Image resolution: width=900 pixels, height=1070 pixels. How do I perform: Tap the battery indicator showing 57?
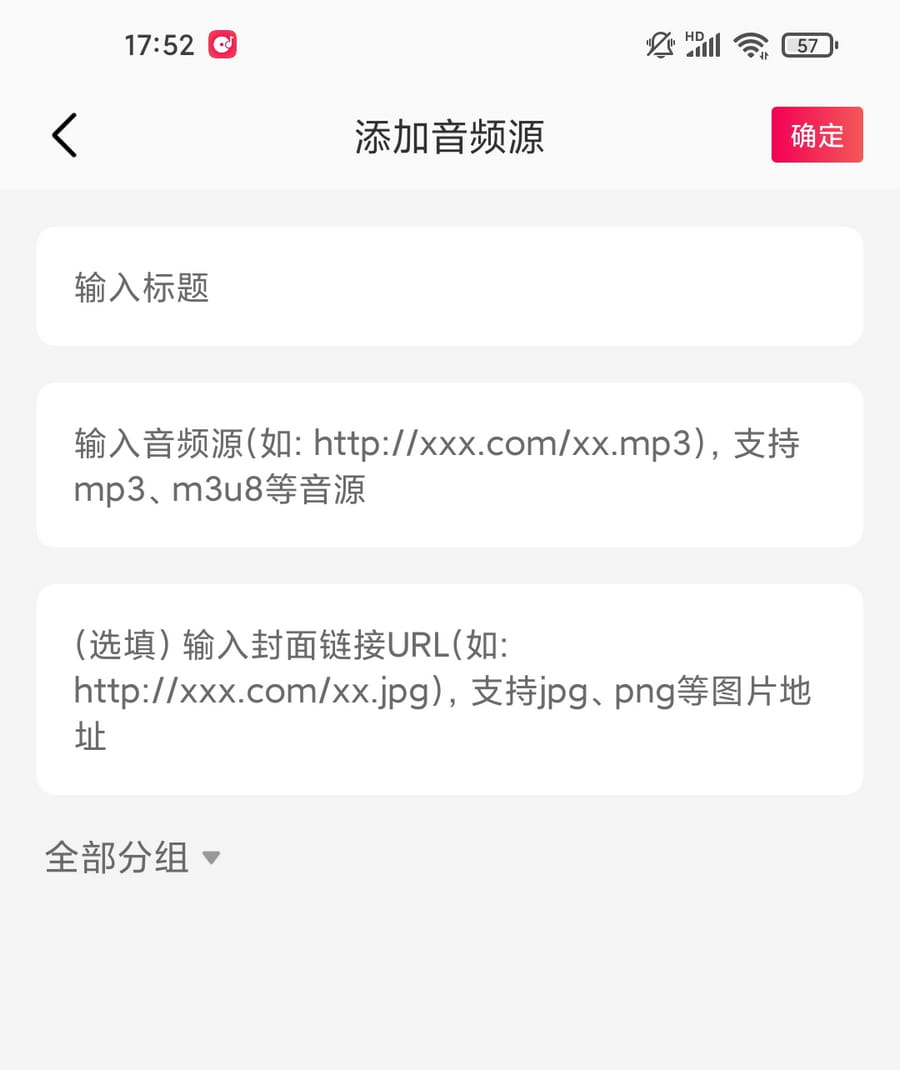coord(806,45)
